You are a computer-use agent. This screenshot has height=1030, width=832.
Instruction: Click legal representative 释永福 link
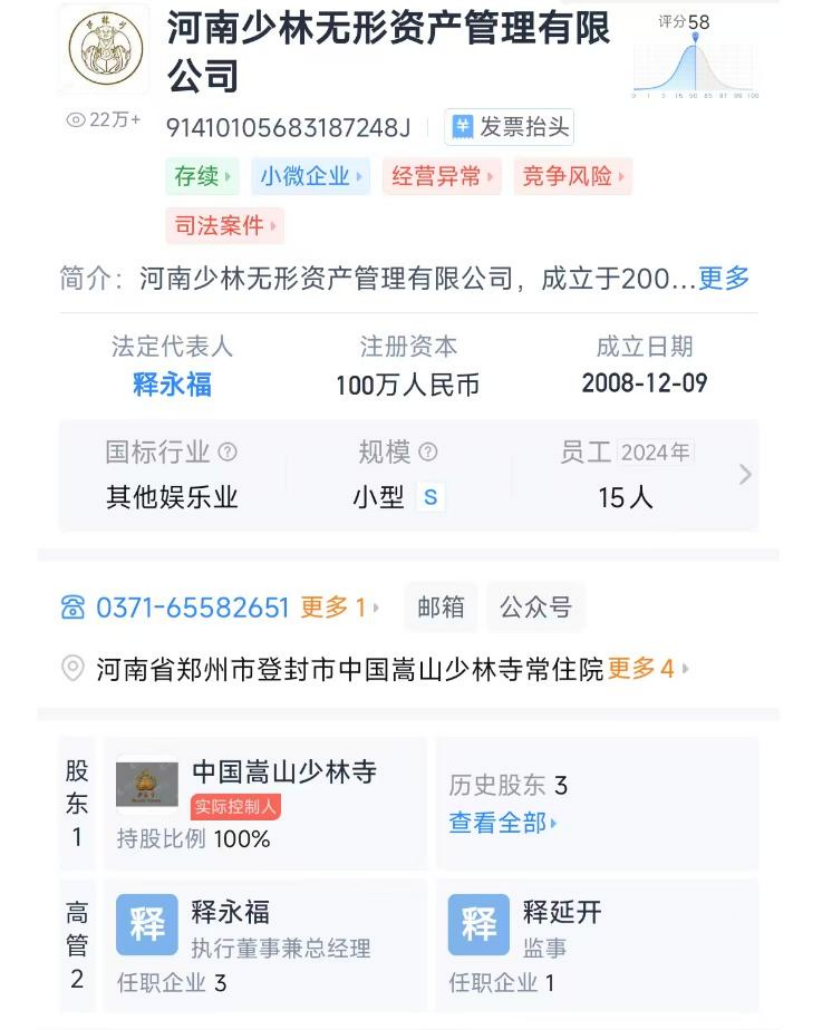170,383
